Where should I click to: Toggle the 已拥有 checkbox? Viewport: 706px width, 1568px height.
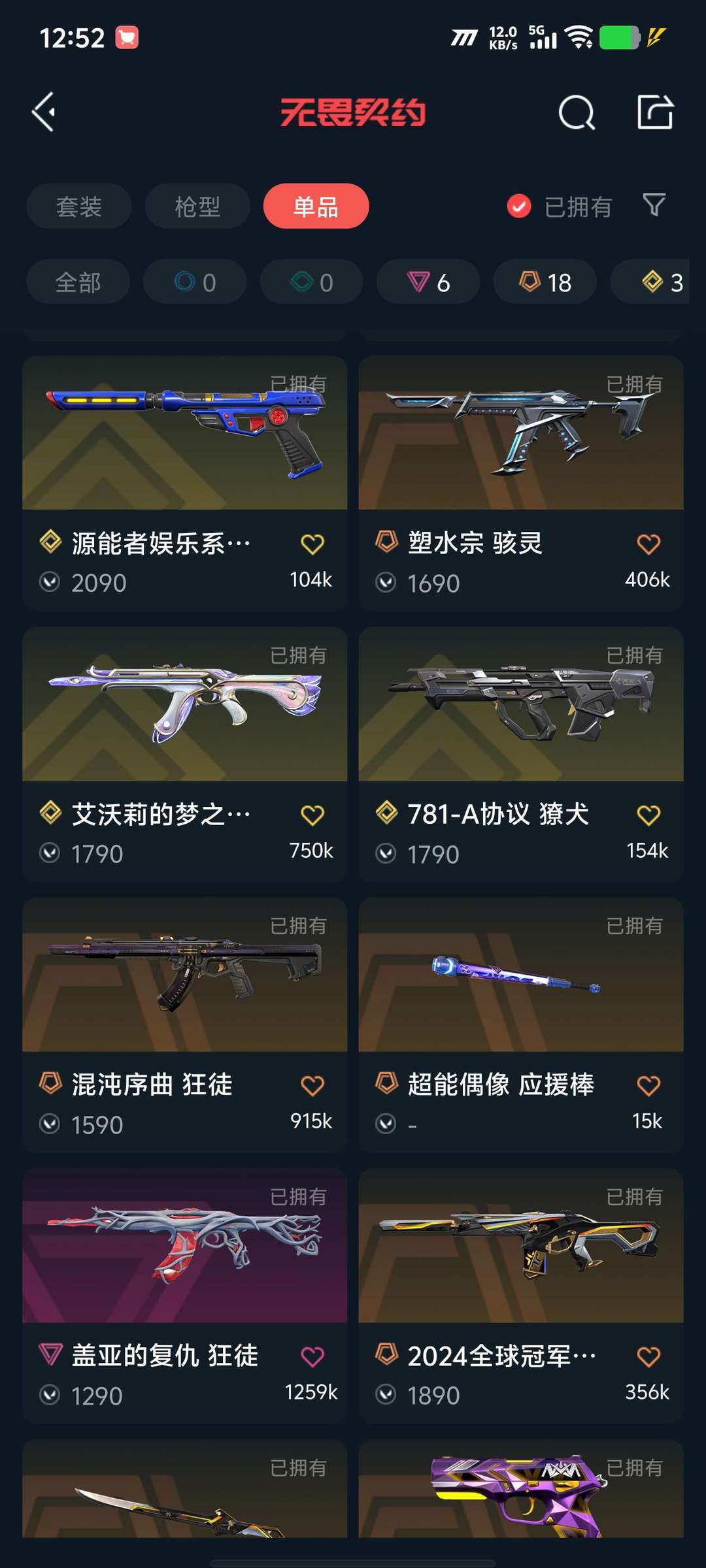(519, 206)
